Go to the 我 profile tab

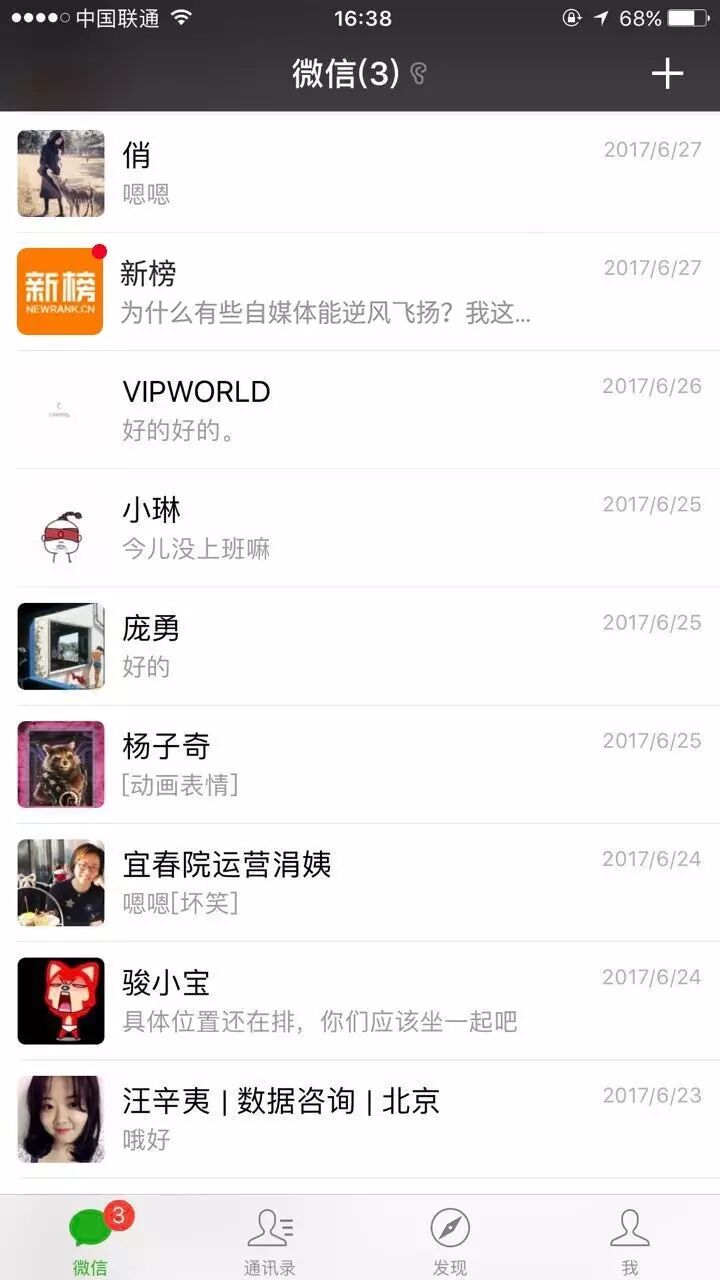(x=630, y=1240)
